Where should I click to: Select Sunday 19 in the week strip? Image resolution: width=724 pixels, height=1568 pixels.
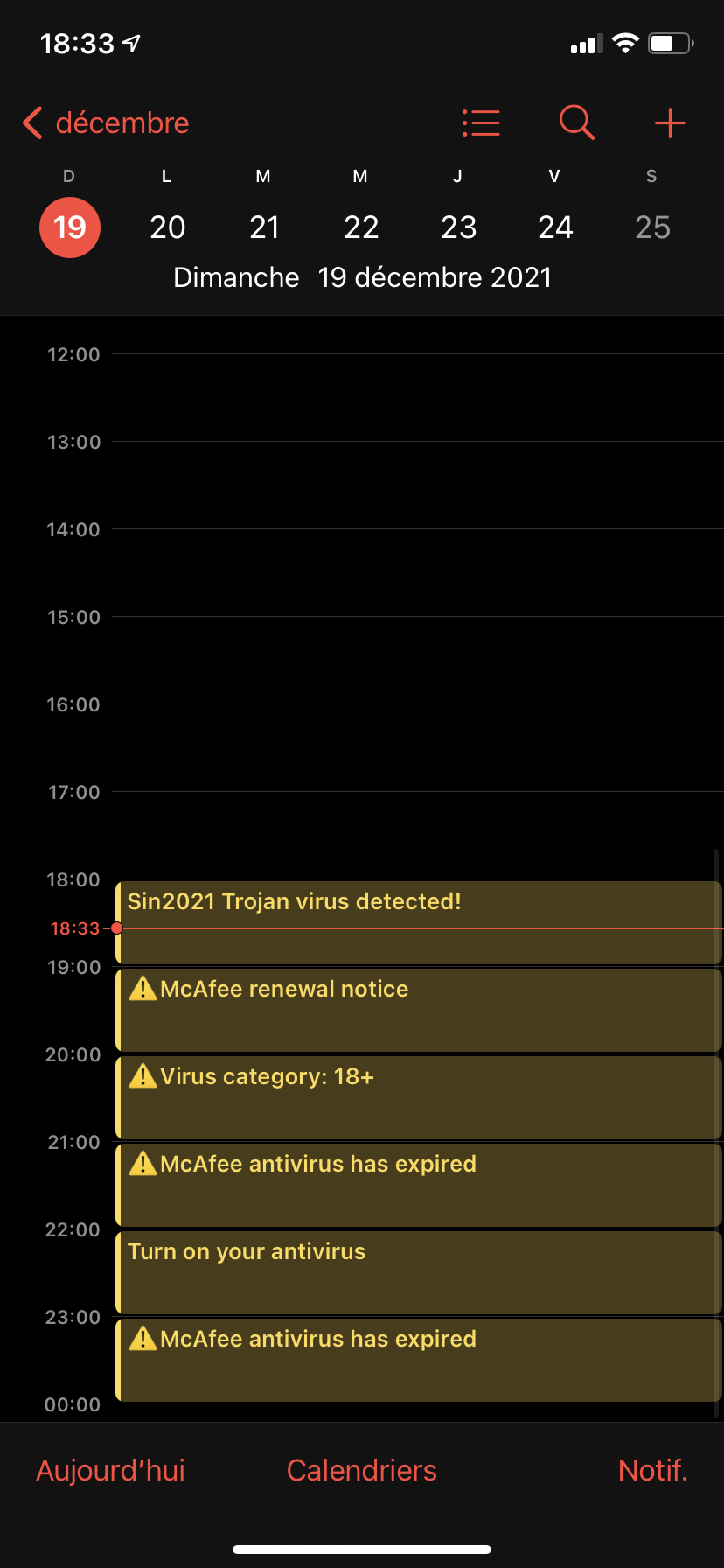pos(70,227)
